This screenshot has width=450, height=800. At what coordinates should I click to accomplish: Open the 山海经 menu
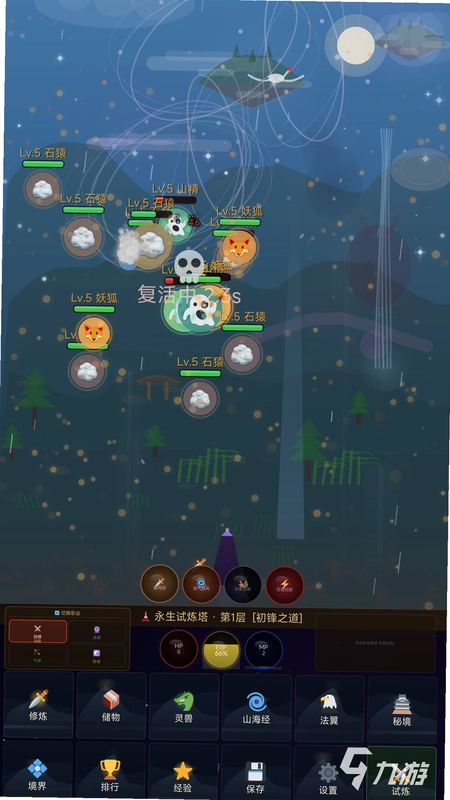coord(257,707)
